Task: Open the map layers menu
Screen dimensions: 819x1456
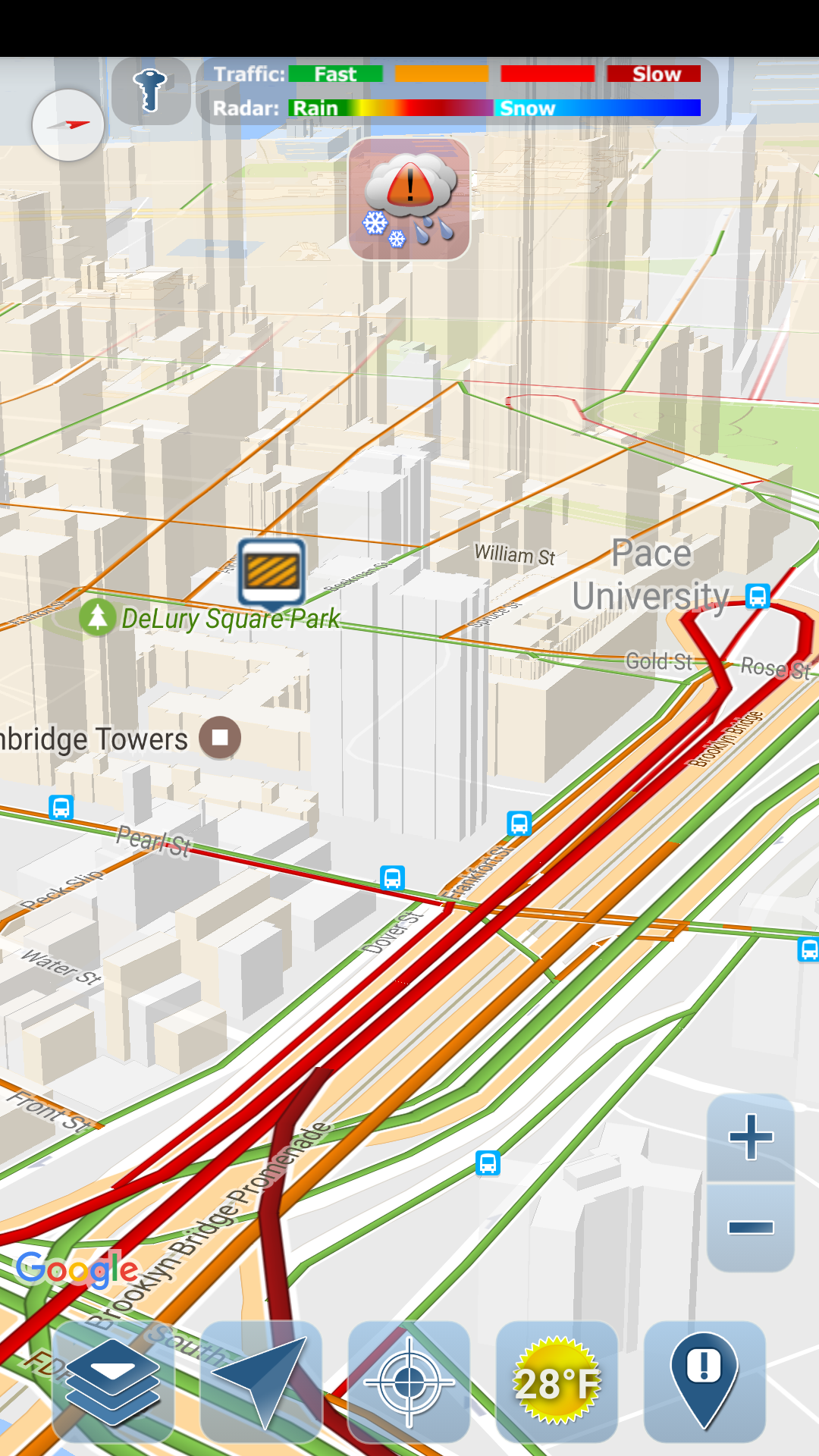Action: [x=113, y=1382]
